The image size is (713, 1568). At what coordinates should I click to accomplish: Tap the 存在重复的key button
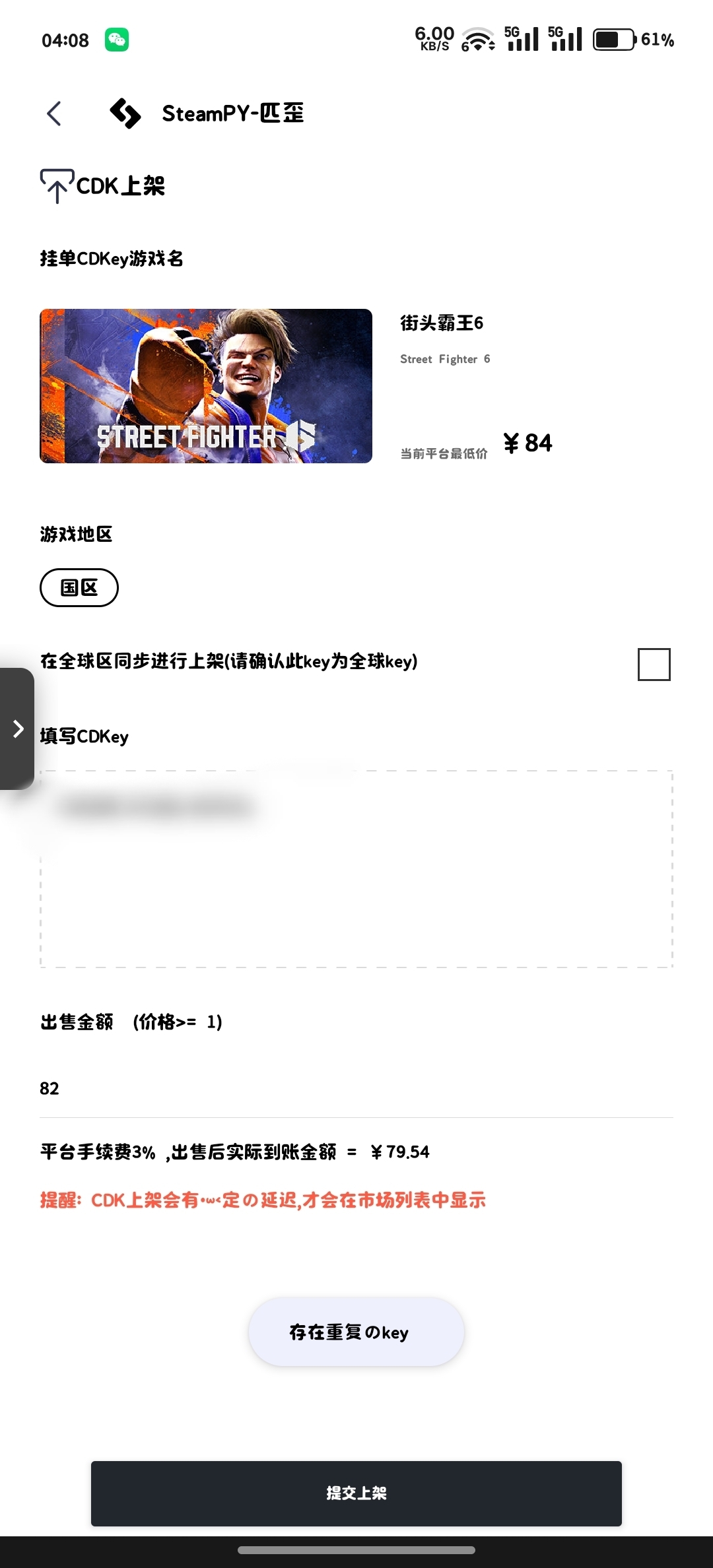(x=356, y=1332)
